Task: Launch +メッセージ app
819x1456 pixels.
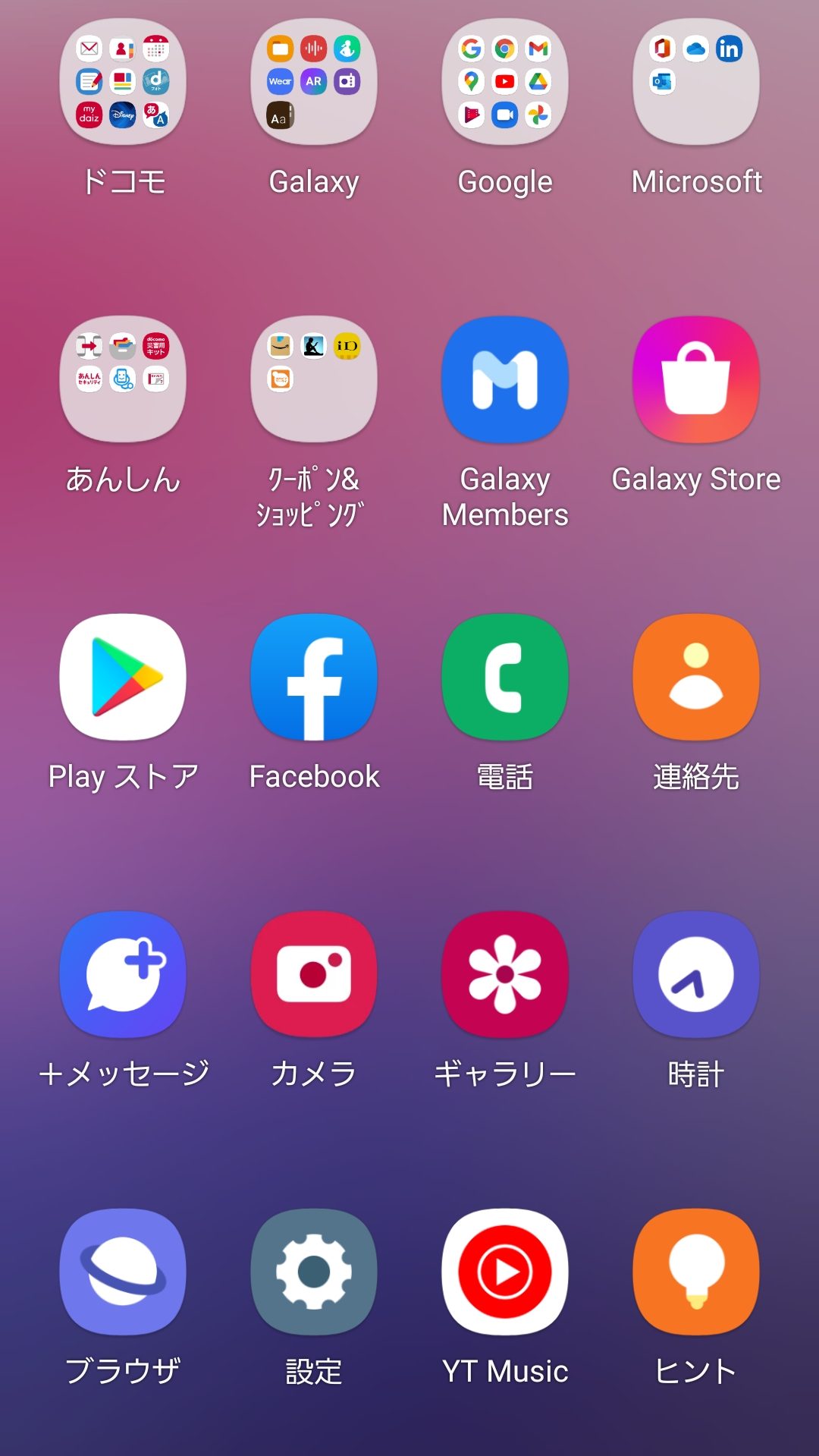Action: click(123, 974)
